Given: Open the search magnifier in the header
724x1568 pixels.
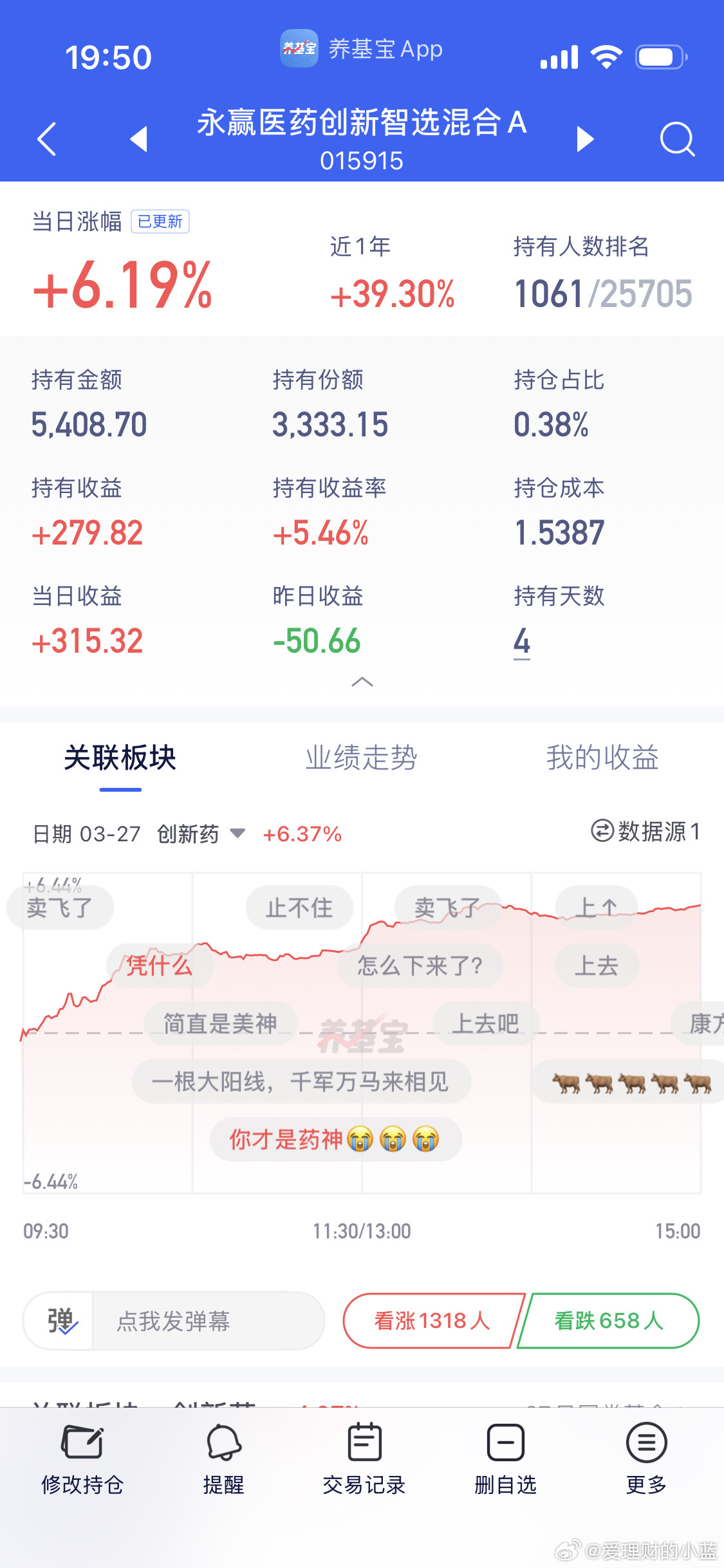Looking at the screenshot, I should 677,138.
